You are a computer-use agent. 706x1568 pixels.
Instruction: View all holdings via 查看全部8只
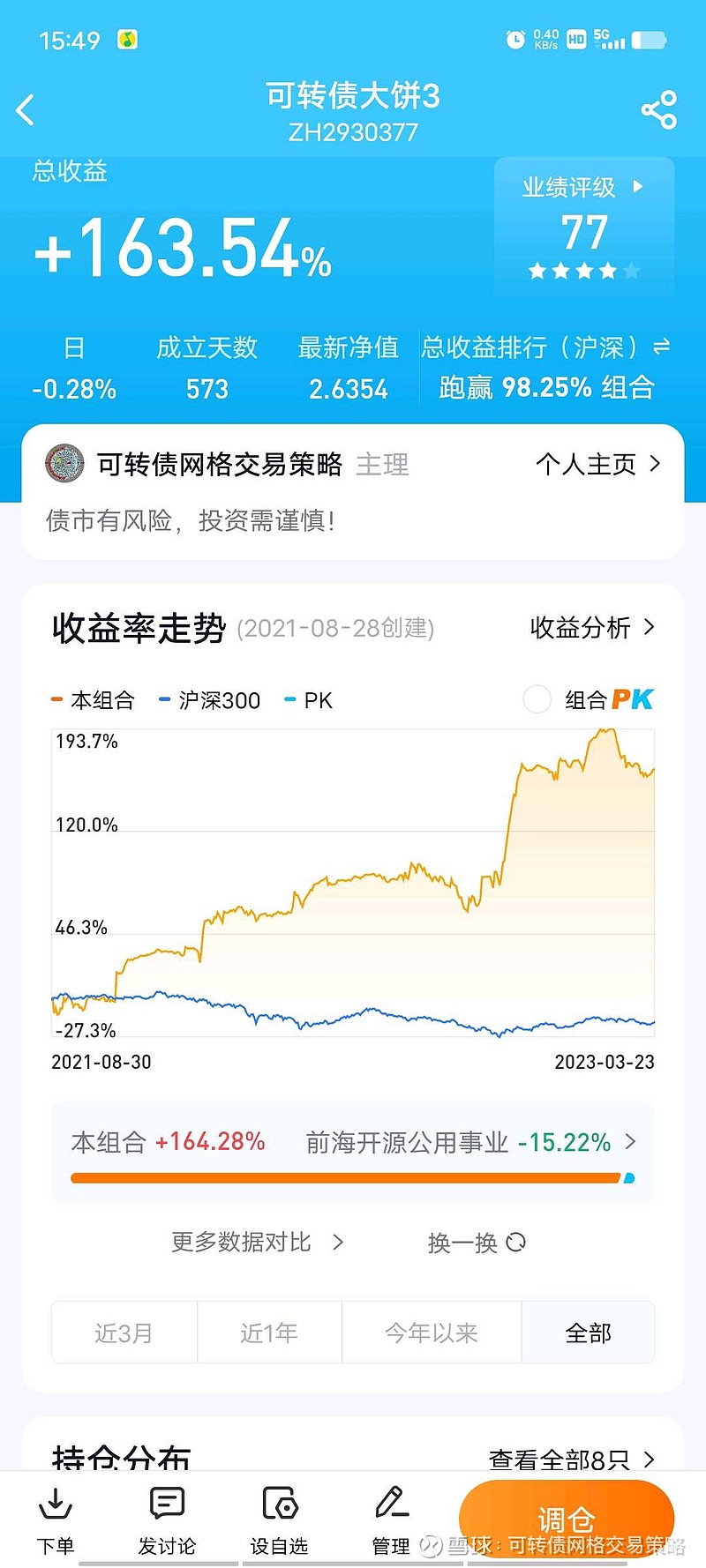[x=572, y=1460]
